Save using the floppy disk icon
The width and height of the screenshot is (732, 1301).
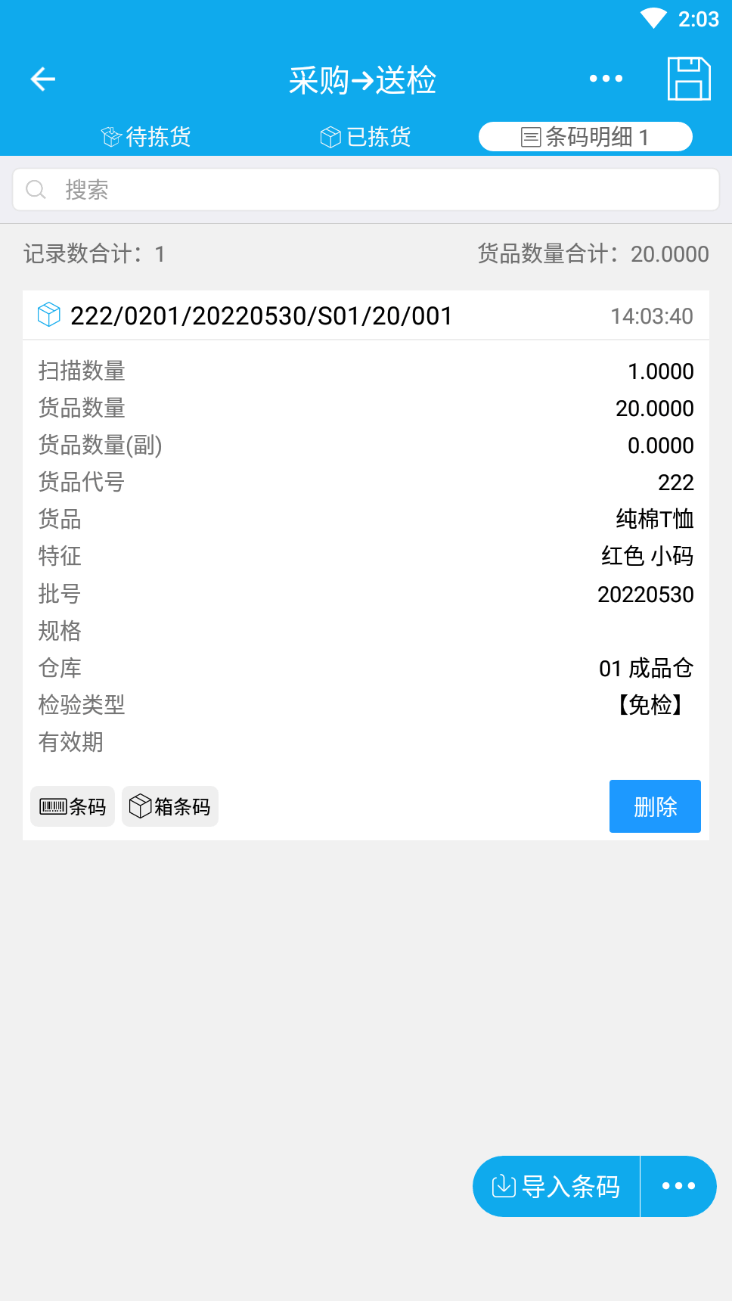click(689, 79)
